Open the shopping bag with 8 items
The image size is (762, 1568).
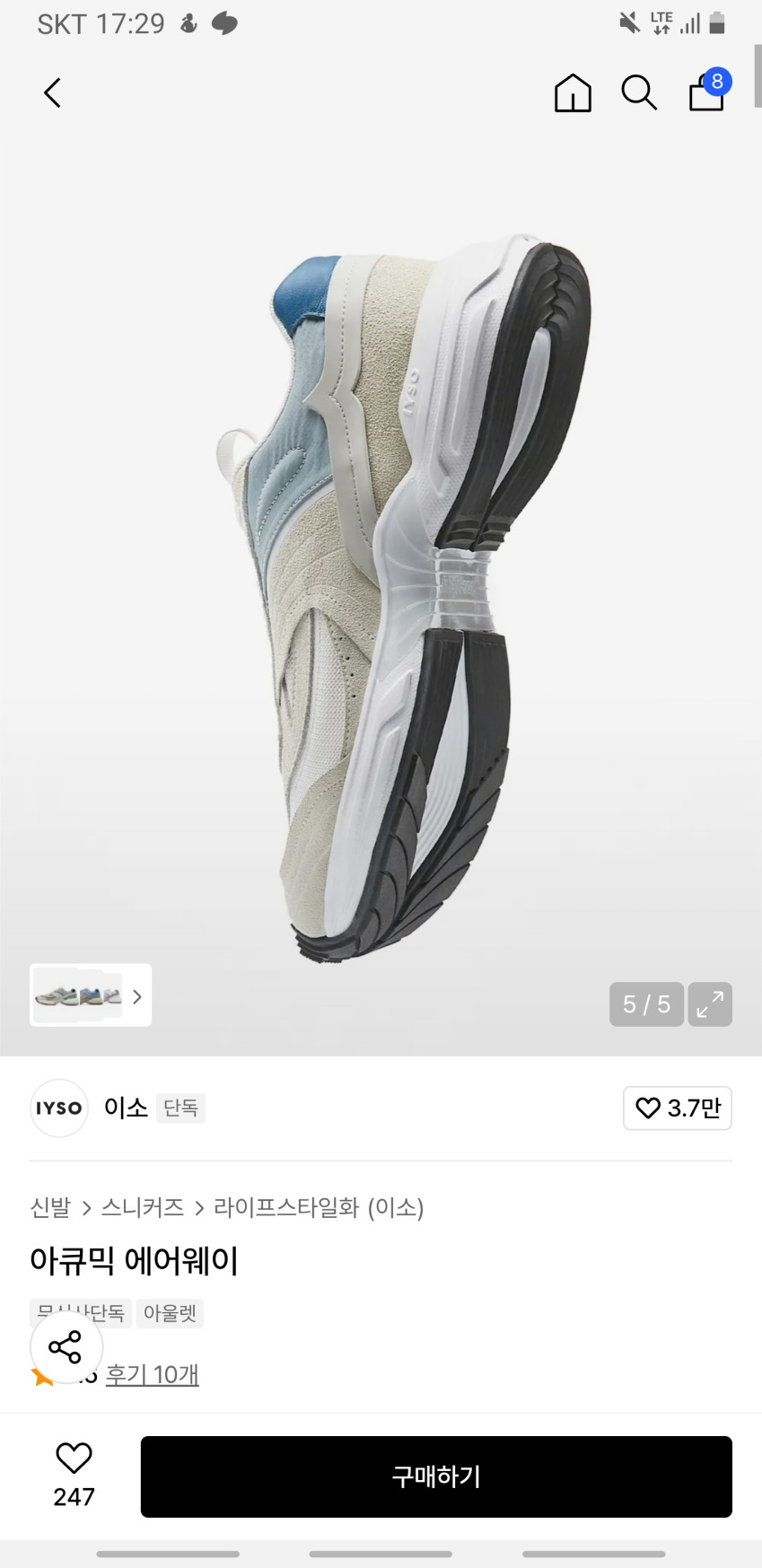tap(708, 90)
